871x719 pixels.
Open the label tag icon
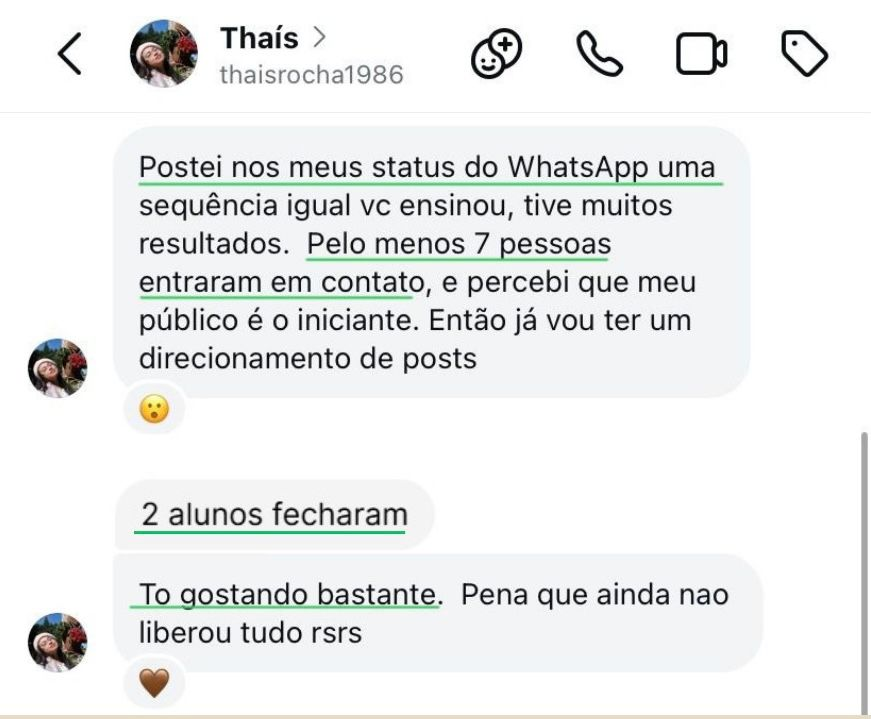click(804, 55)
